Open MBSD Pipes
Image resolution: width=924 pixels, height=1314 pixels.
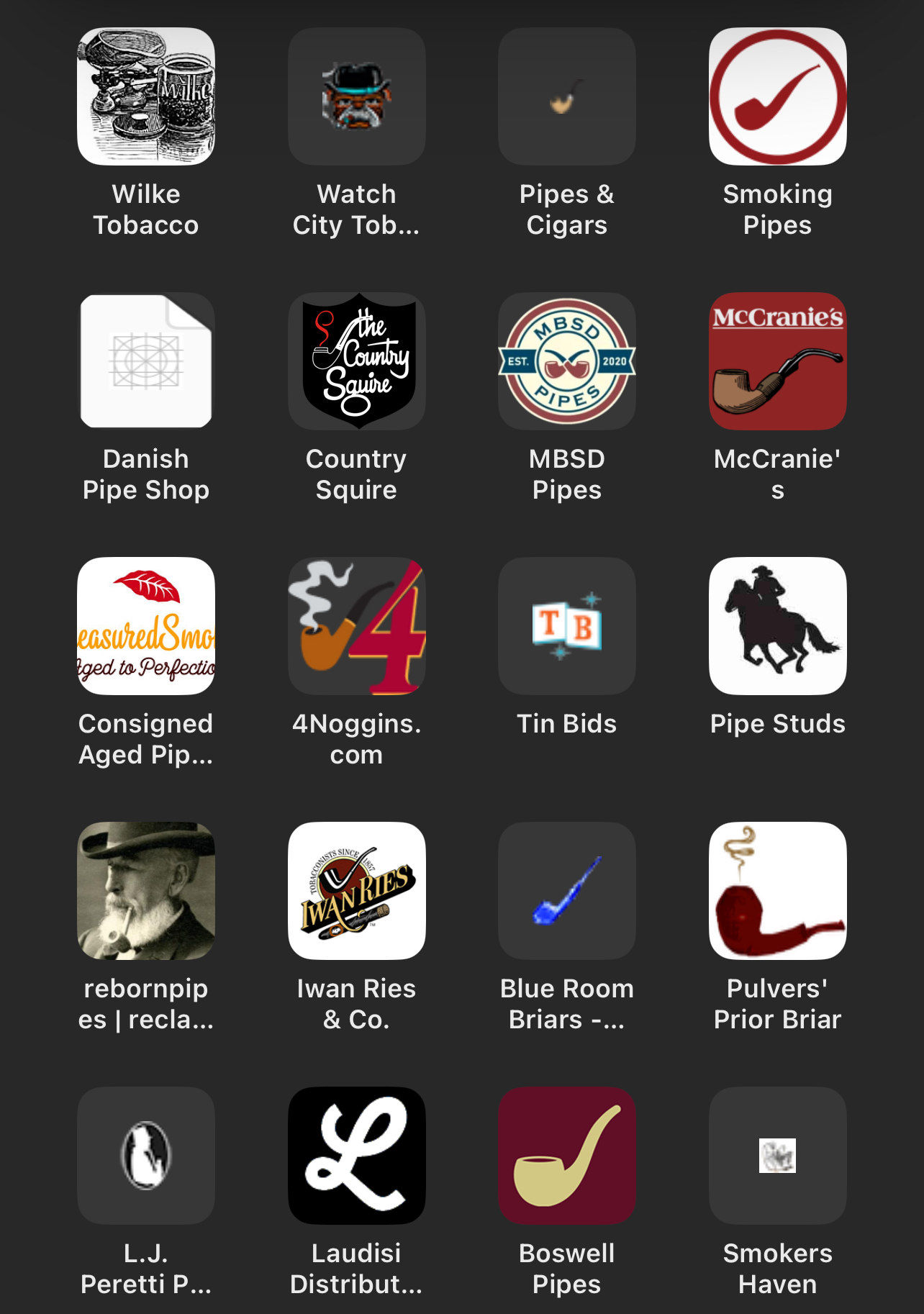[567, 361]
